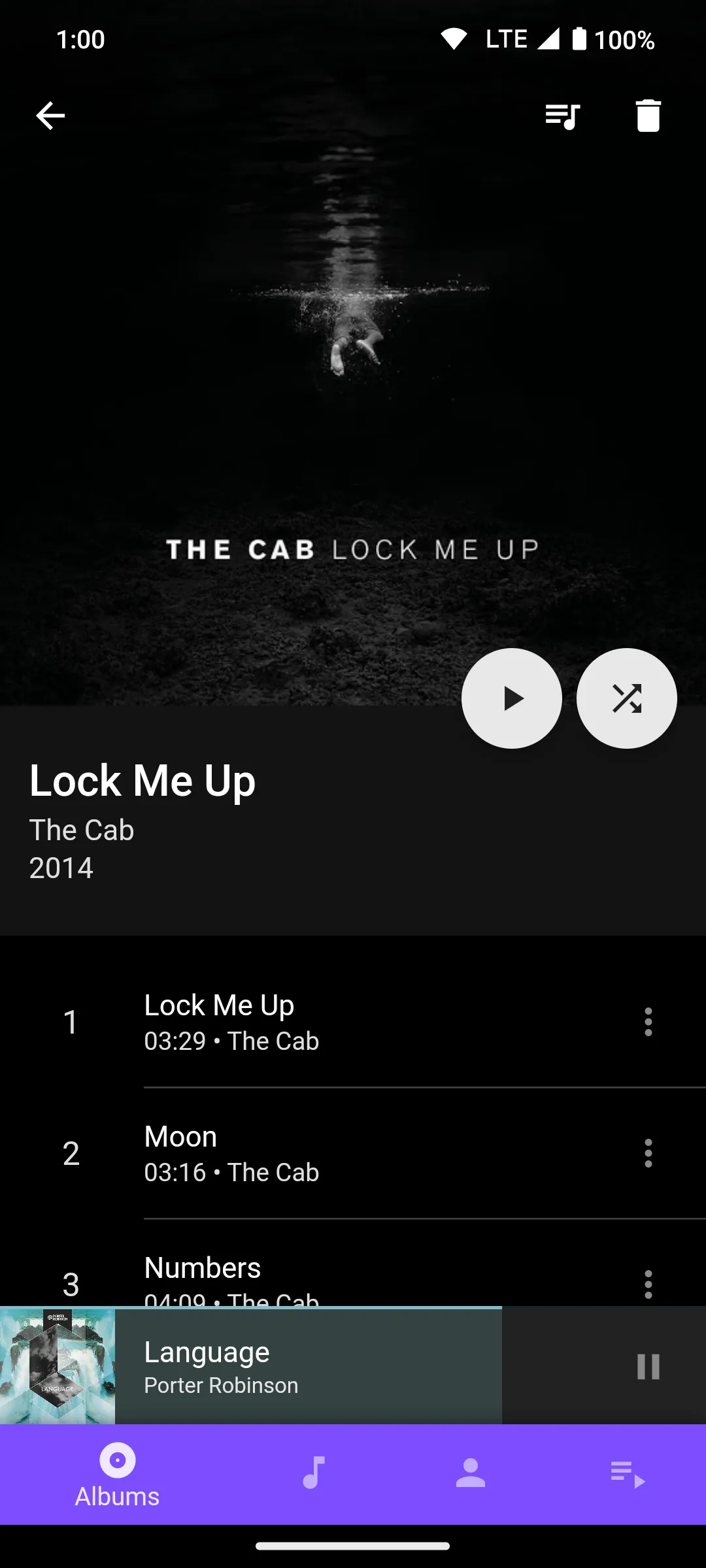706x1568 pixels.
Task: Add album to playlist via queue icon
Action: [x=563, y=116]
